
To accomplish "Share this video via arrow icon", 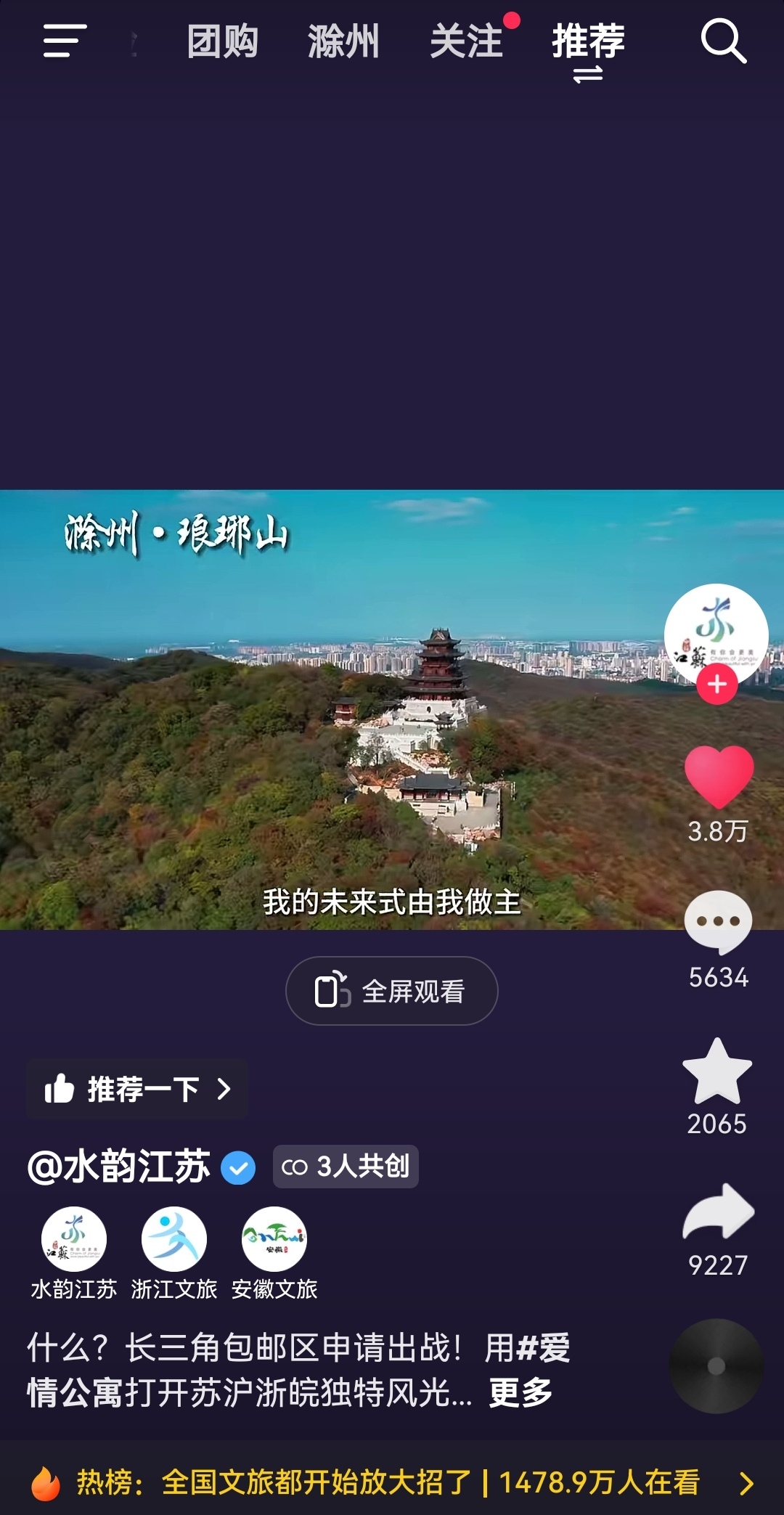I will coord(718,1212).
